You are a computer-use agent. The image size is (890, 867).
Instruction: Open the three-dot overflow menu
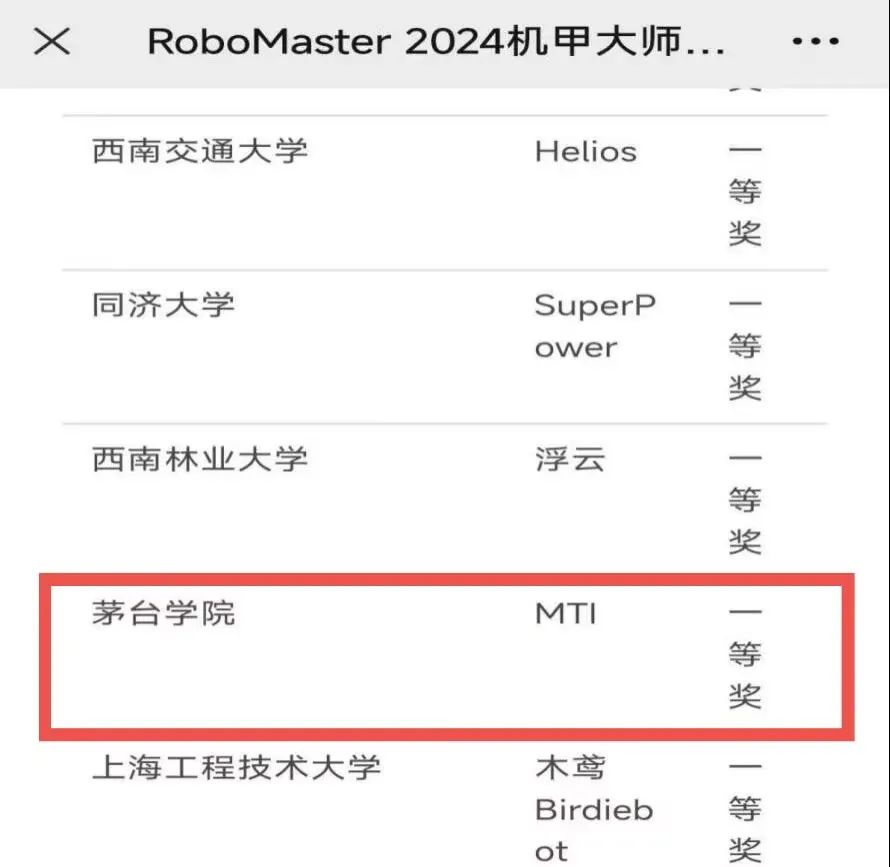coord(816,42)
